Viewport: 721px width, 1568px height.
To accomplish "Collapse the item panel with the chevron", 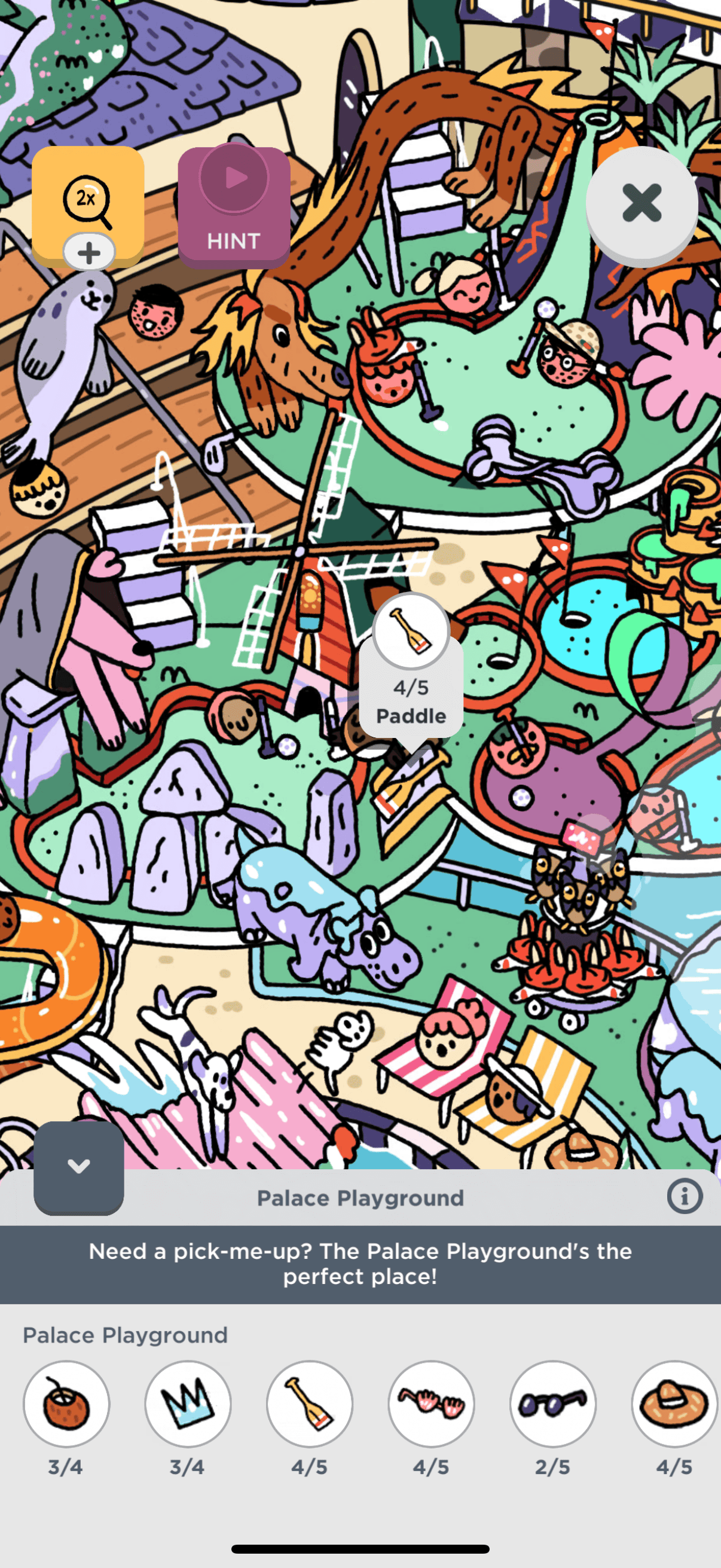I will [78, 1167].
